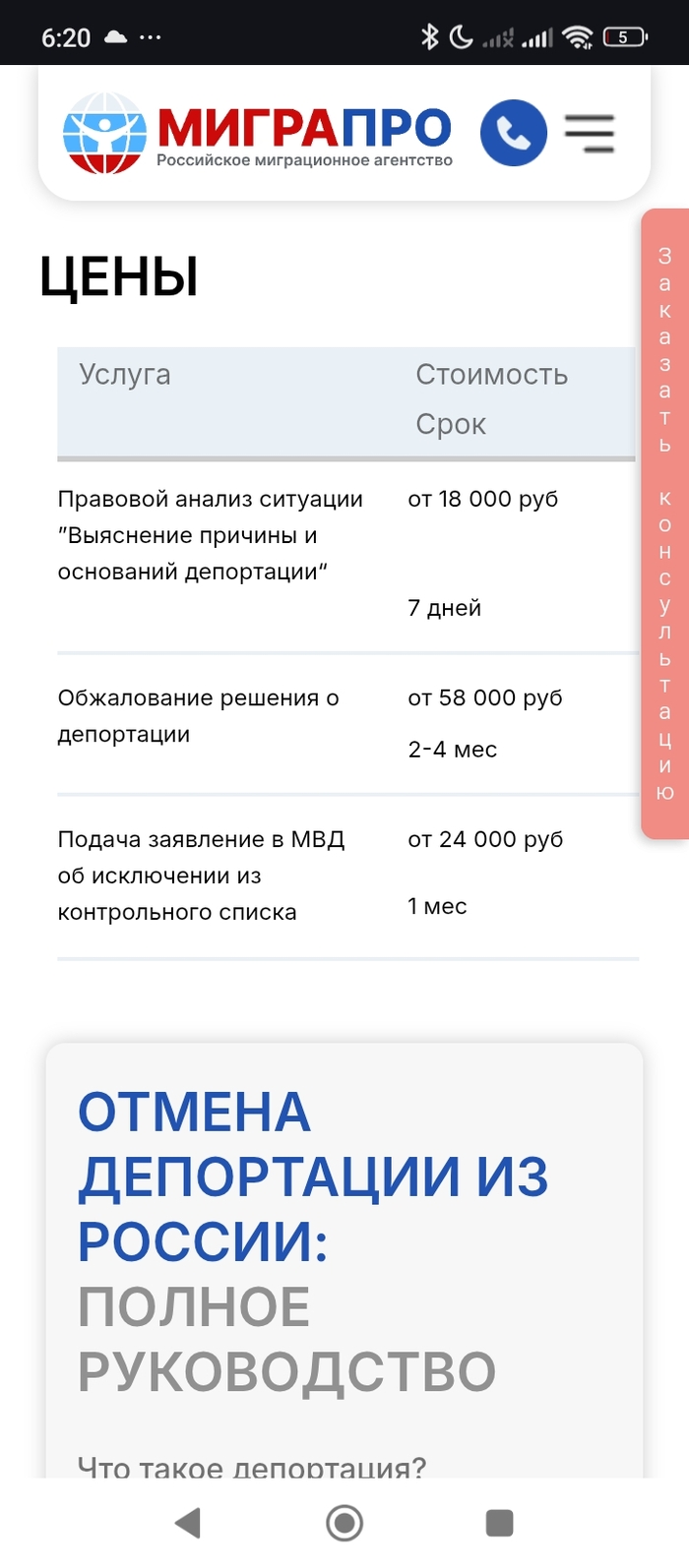Go back with system back button
Screen dimensions: 689x1568
click(x=188, y=1523)
